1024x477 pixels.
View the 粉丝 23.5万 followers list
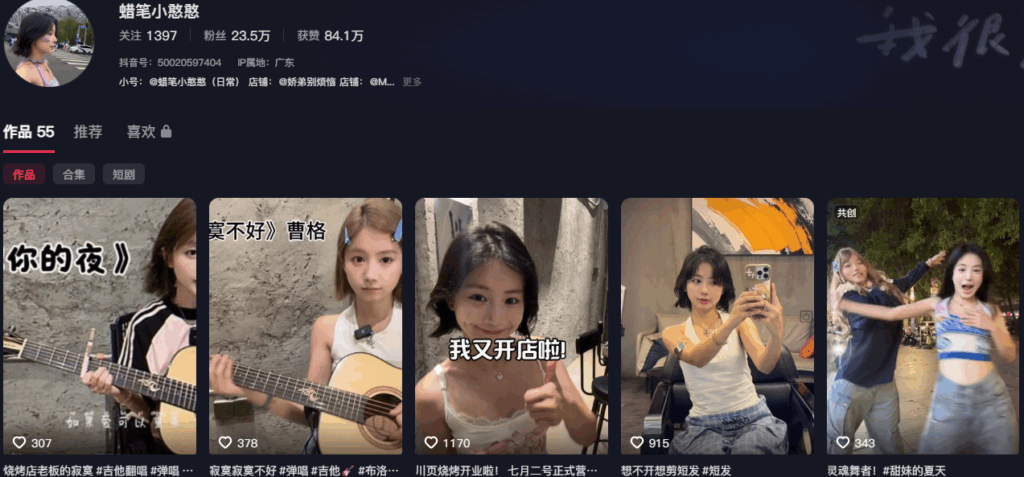point(236,36)
